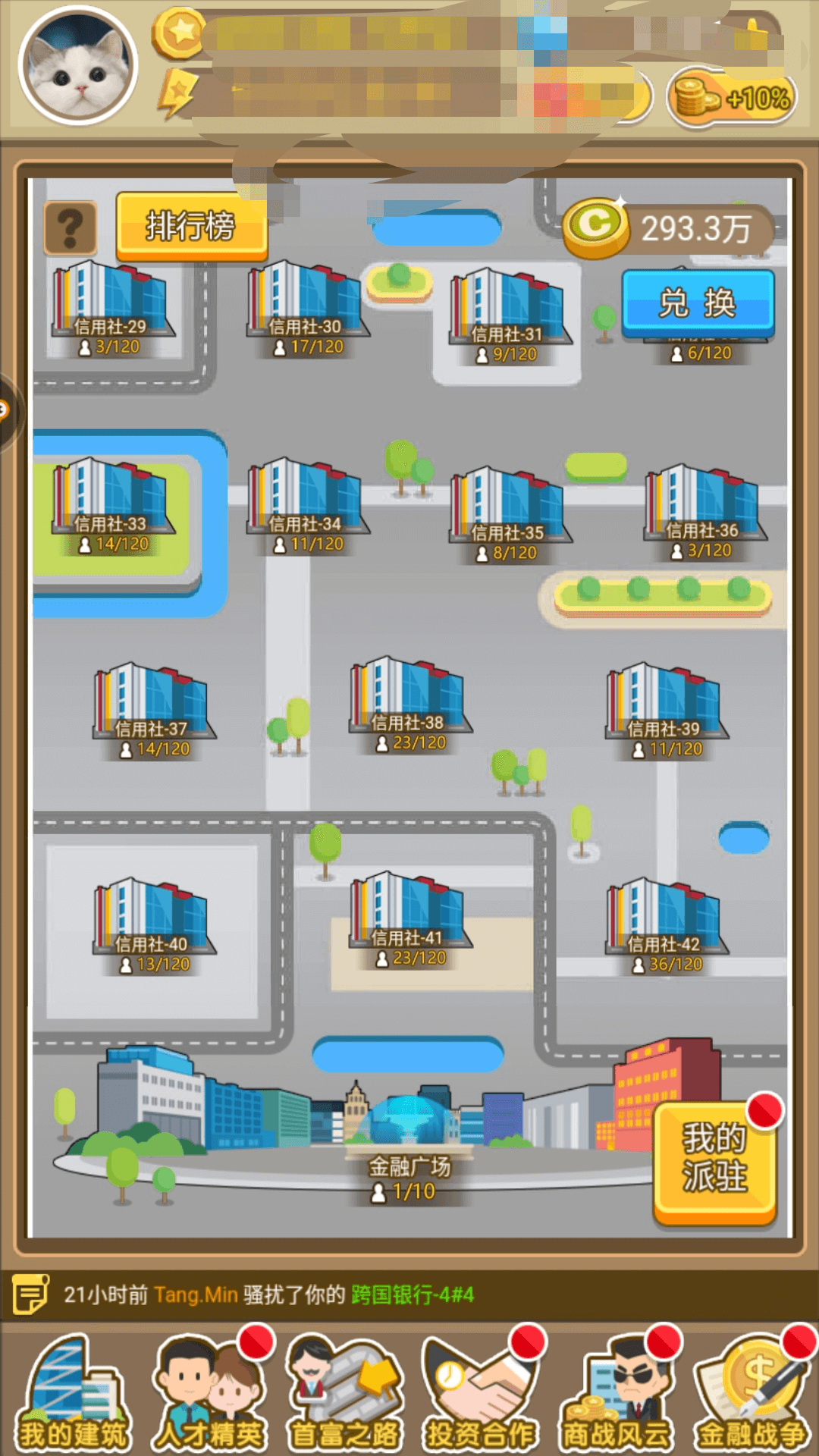Tap the question mark help icon
The height and width of the screenshot is (1456, 819).
[x=71, y=227]
